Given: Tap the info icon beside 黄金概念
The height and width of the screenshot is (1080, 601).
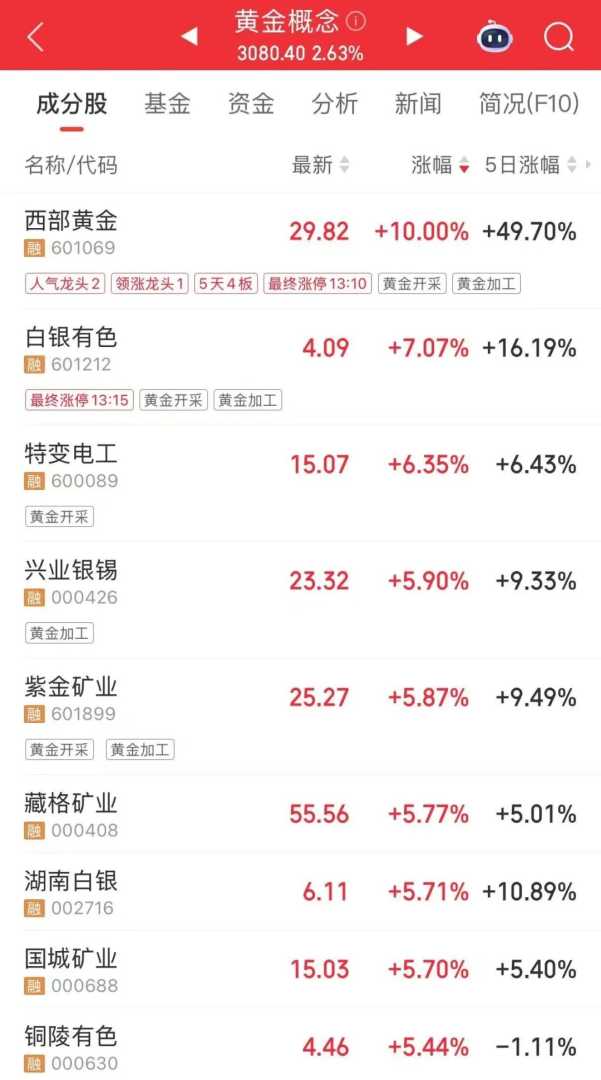Looking at the screenshot, I should coord(356,21).
